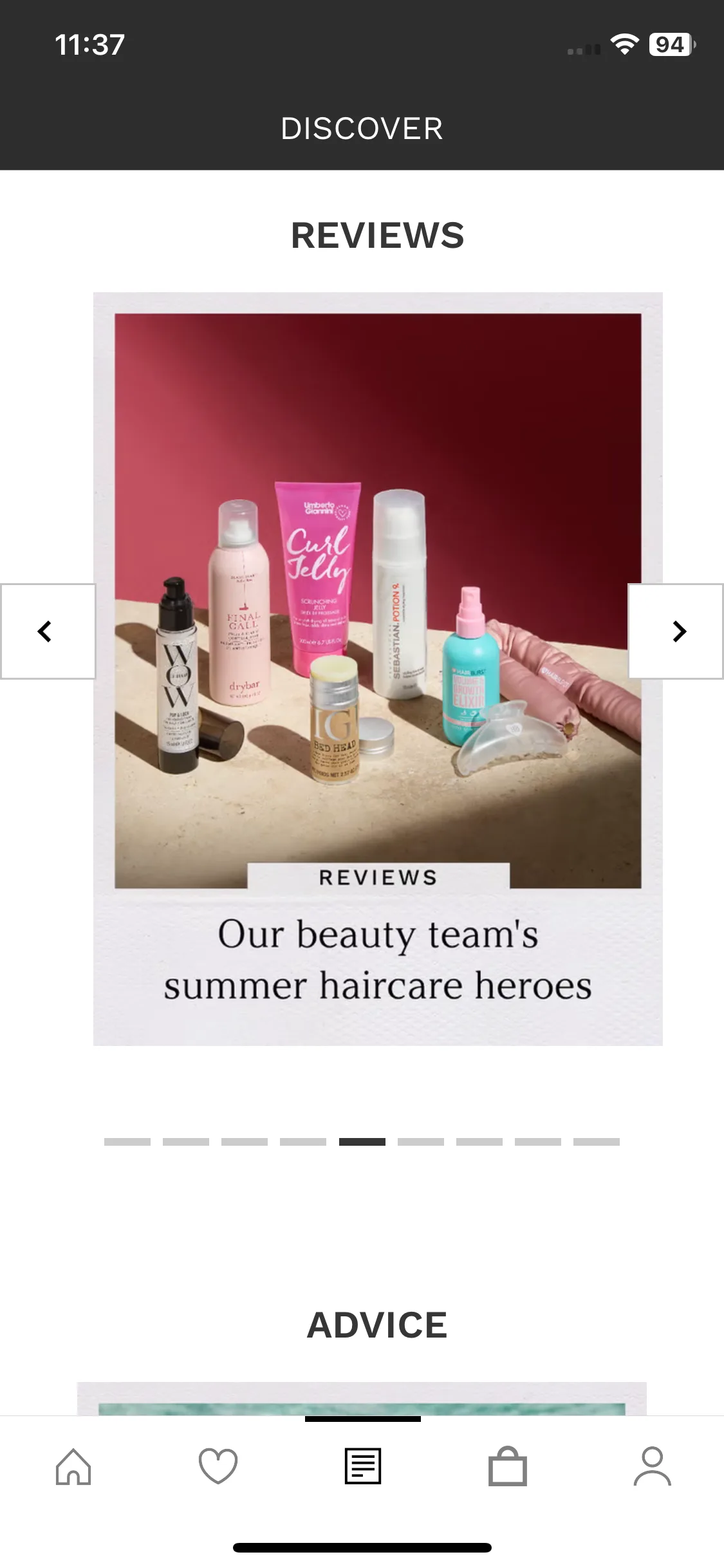
Task: Jump to the last carousel page indicator
Action: 597,1142
